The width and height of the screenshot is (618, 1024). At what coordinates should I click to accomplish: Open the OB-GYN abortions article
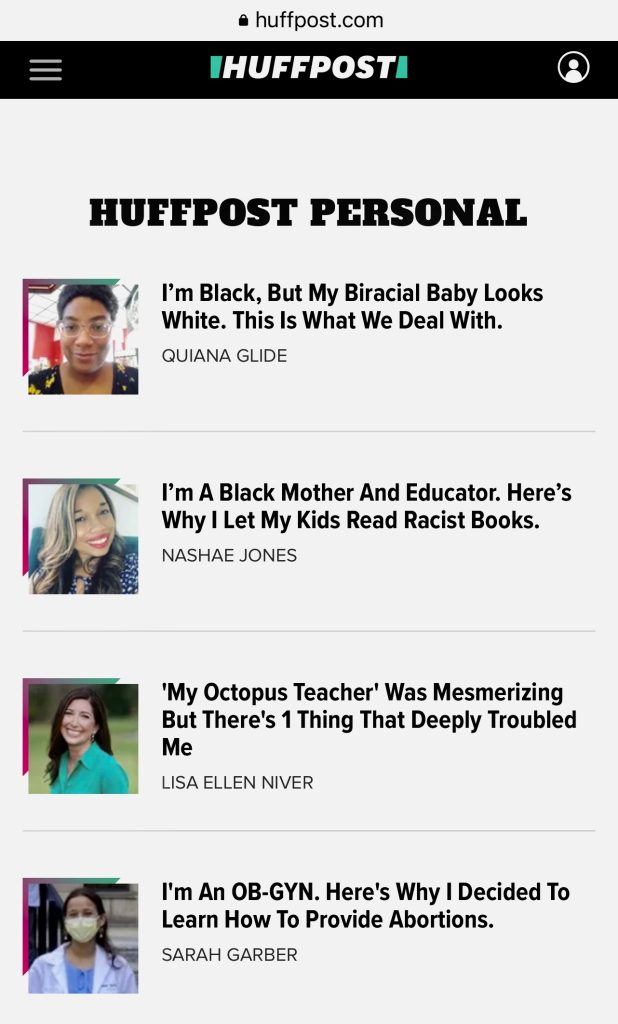(x=366, y=905)
